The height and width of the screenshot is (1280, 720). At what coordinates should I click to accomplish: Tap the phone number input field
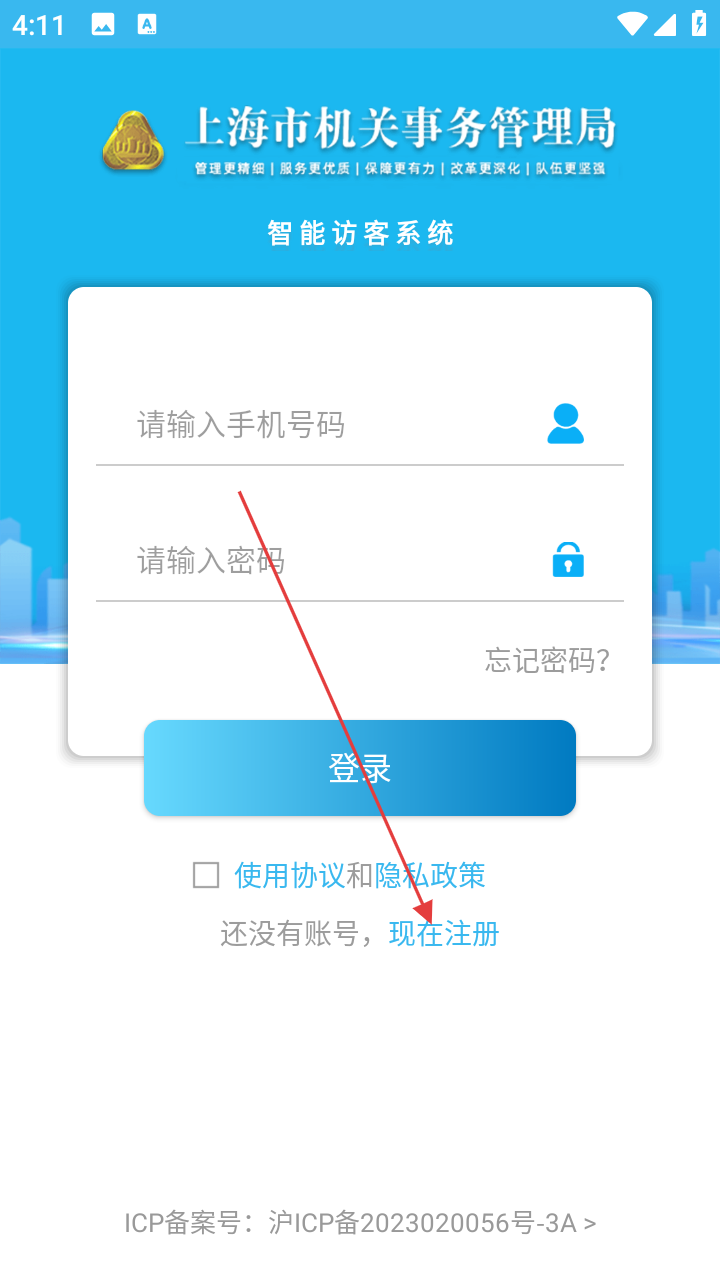(330, 426)
